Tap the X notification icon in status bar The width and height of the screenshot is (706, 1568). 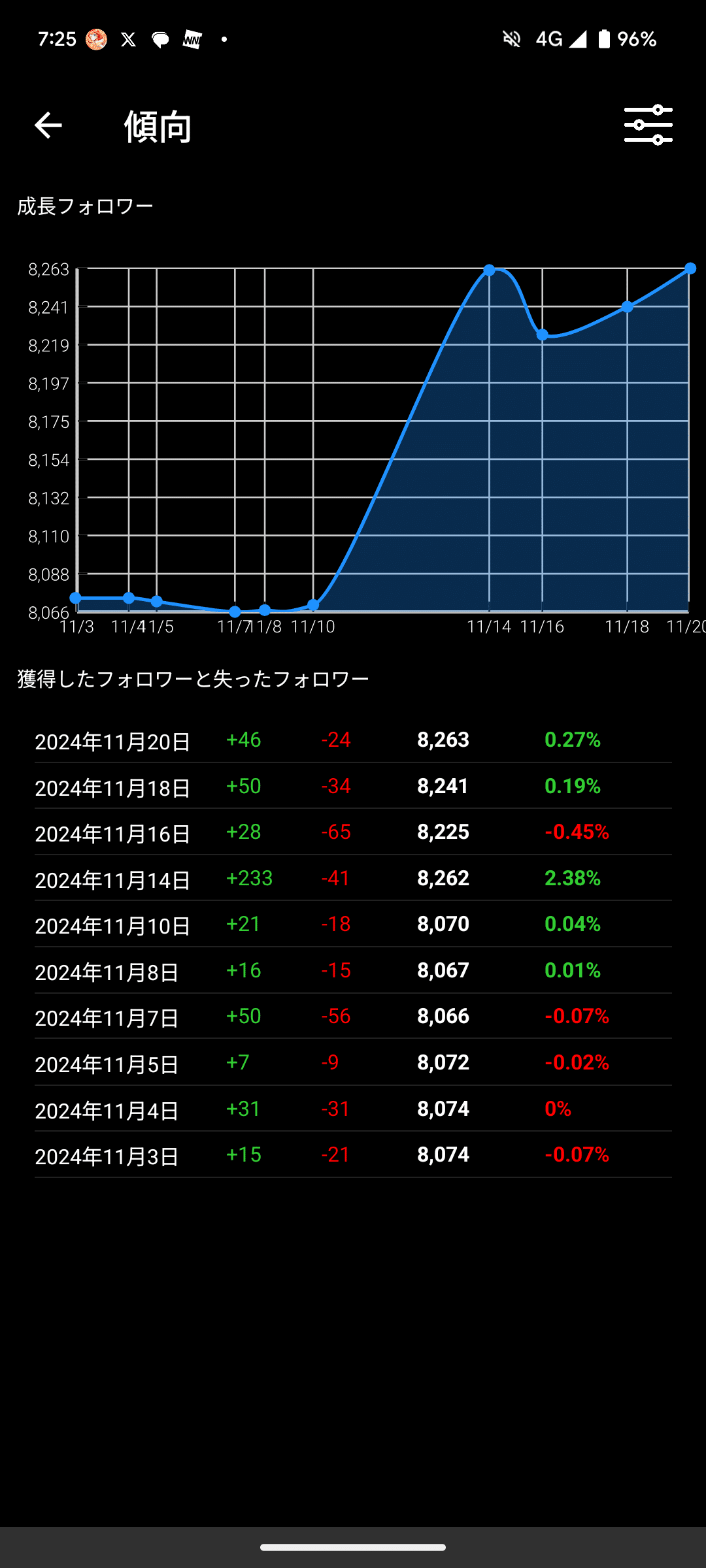tap(128, 39)
